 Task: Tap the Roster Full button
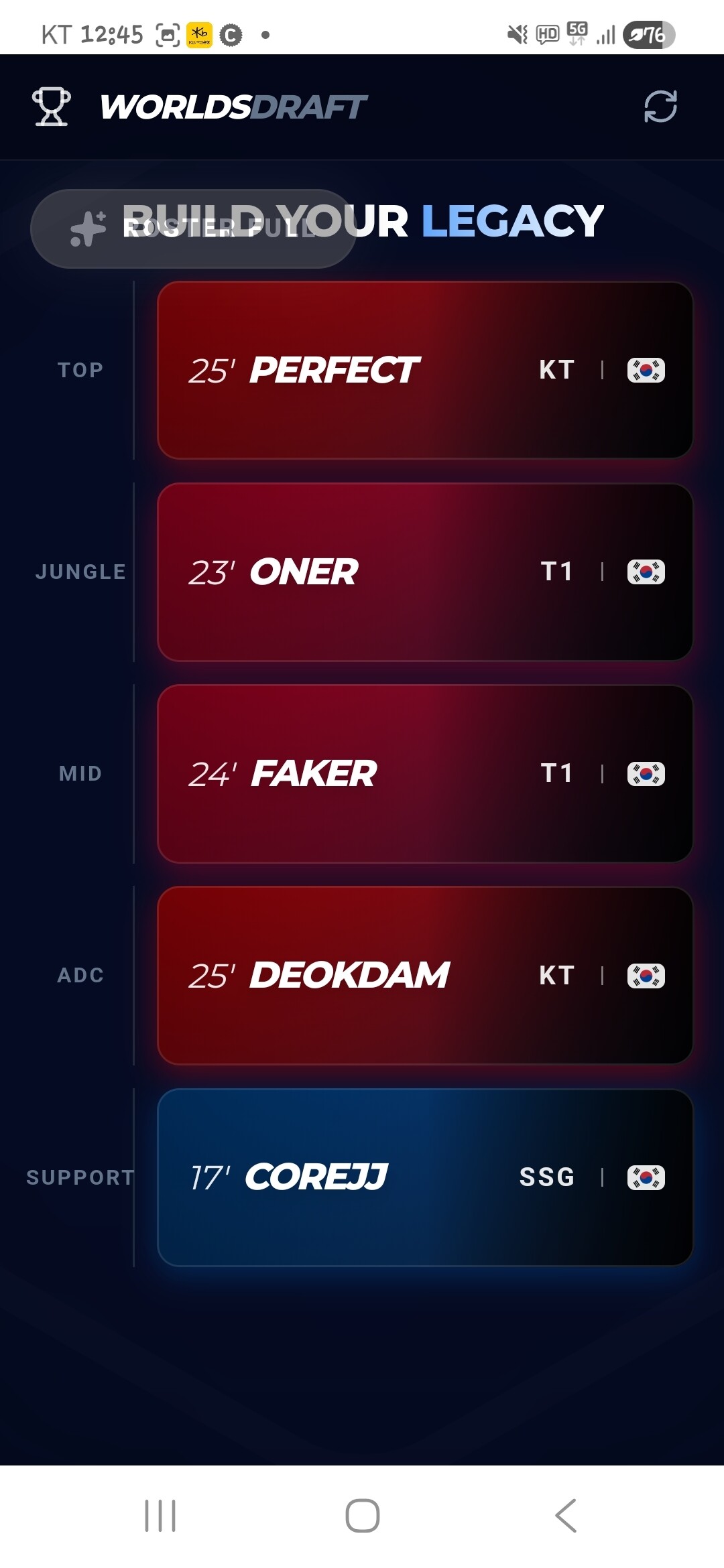click(193, 228)
